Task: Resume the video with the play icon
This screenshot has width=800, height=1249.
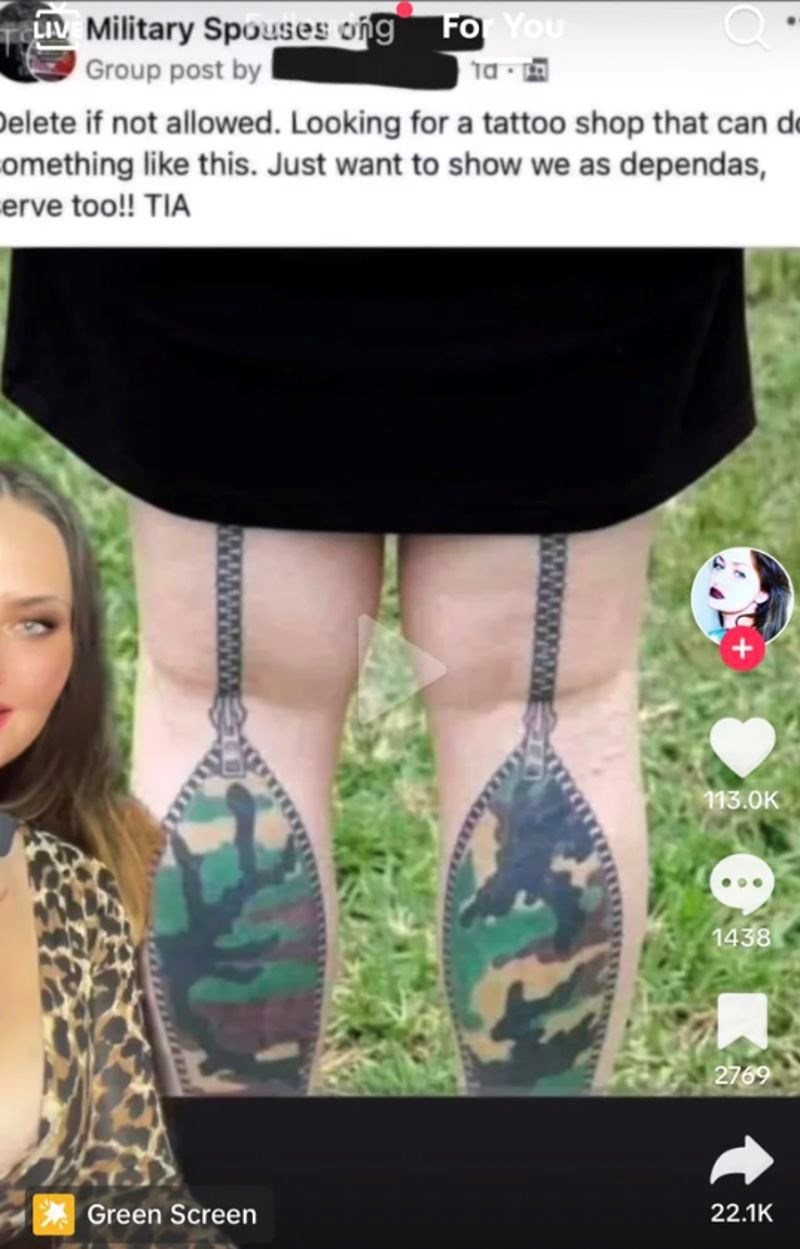Action: coord(399,668)
